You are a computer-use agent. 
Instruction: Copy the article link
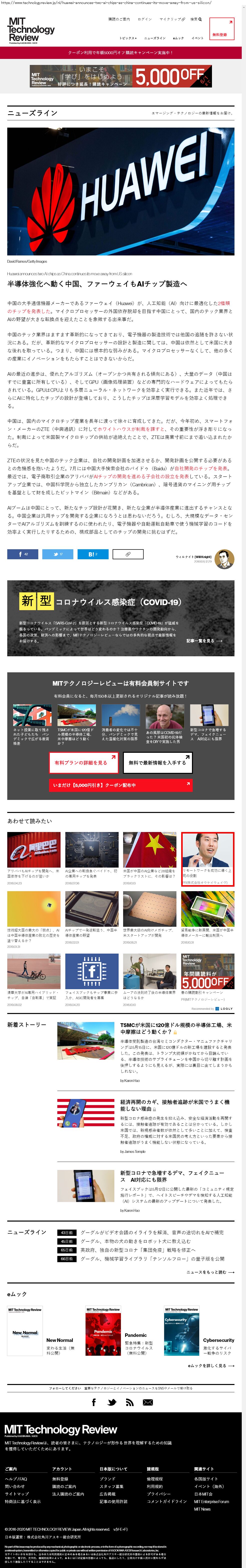pos(128,554)
